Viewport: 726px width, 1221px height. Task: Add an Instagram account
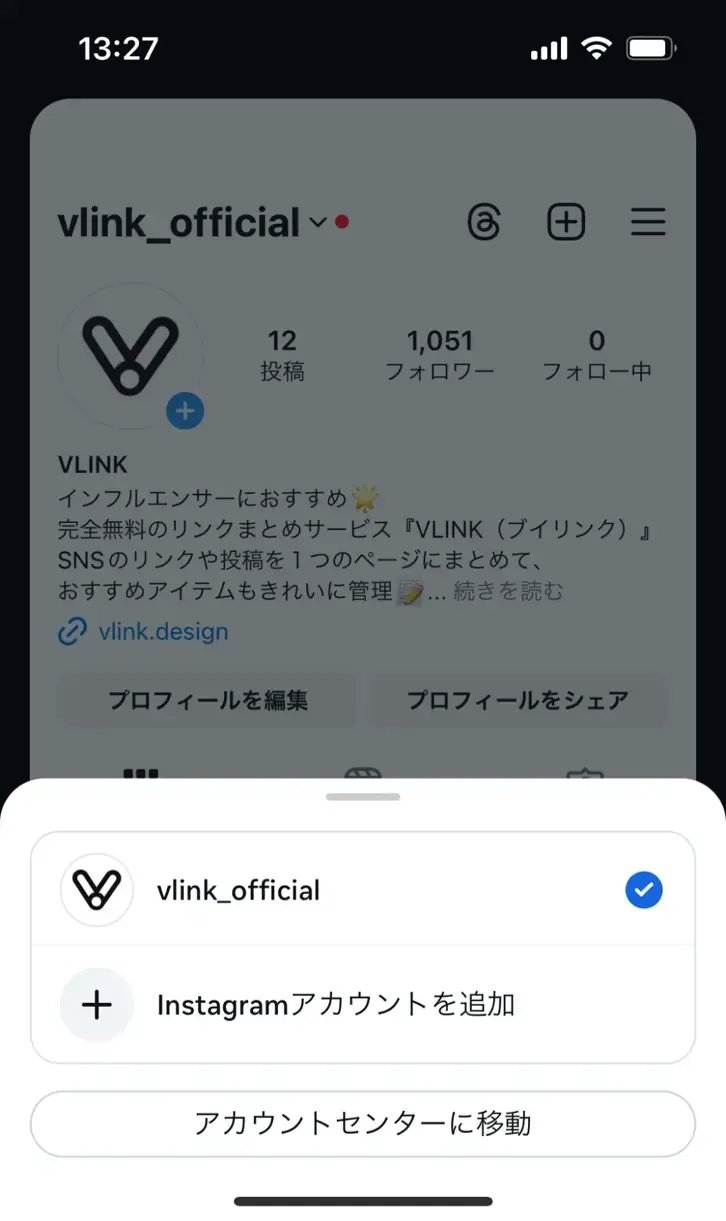tap(362, 1004)
